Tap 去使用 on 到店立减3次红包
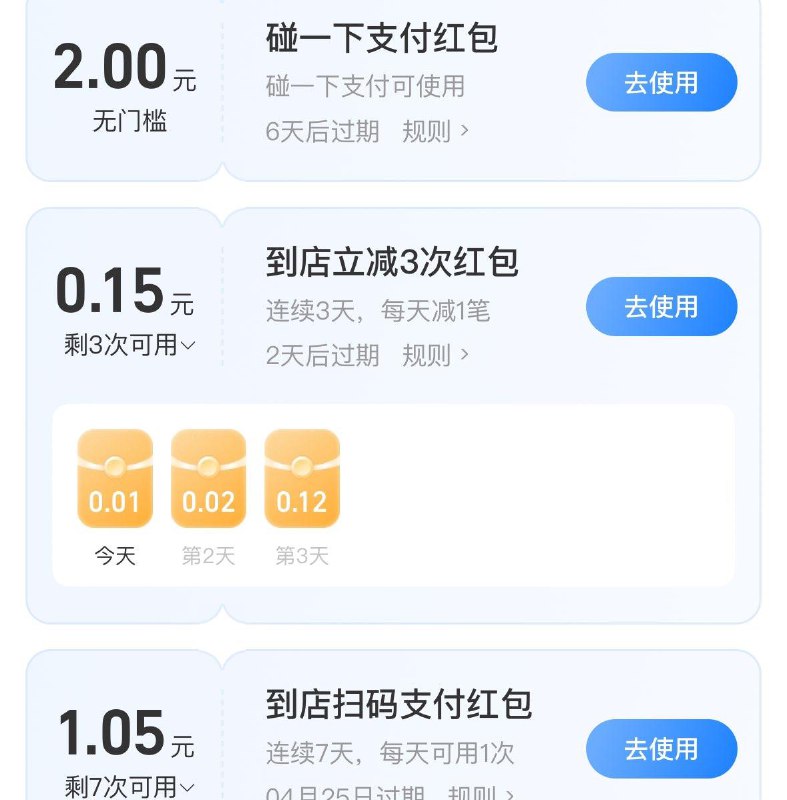 660,306
